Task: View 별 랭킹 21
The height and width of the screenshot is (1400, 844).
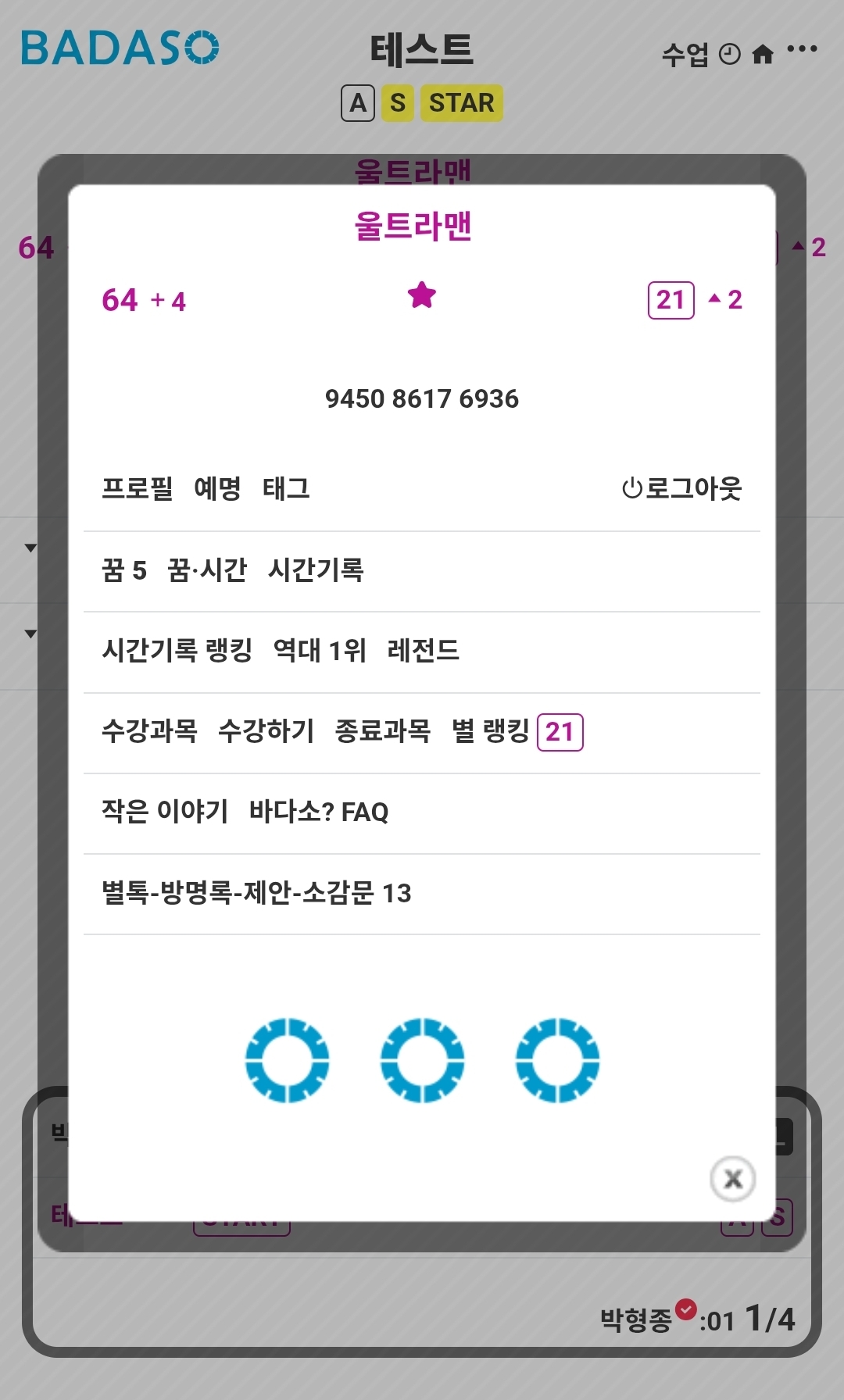Action: (x=517, y=732)
